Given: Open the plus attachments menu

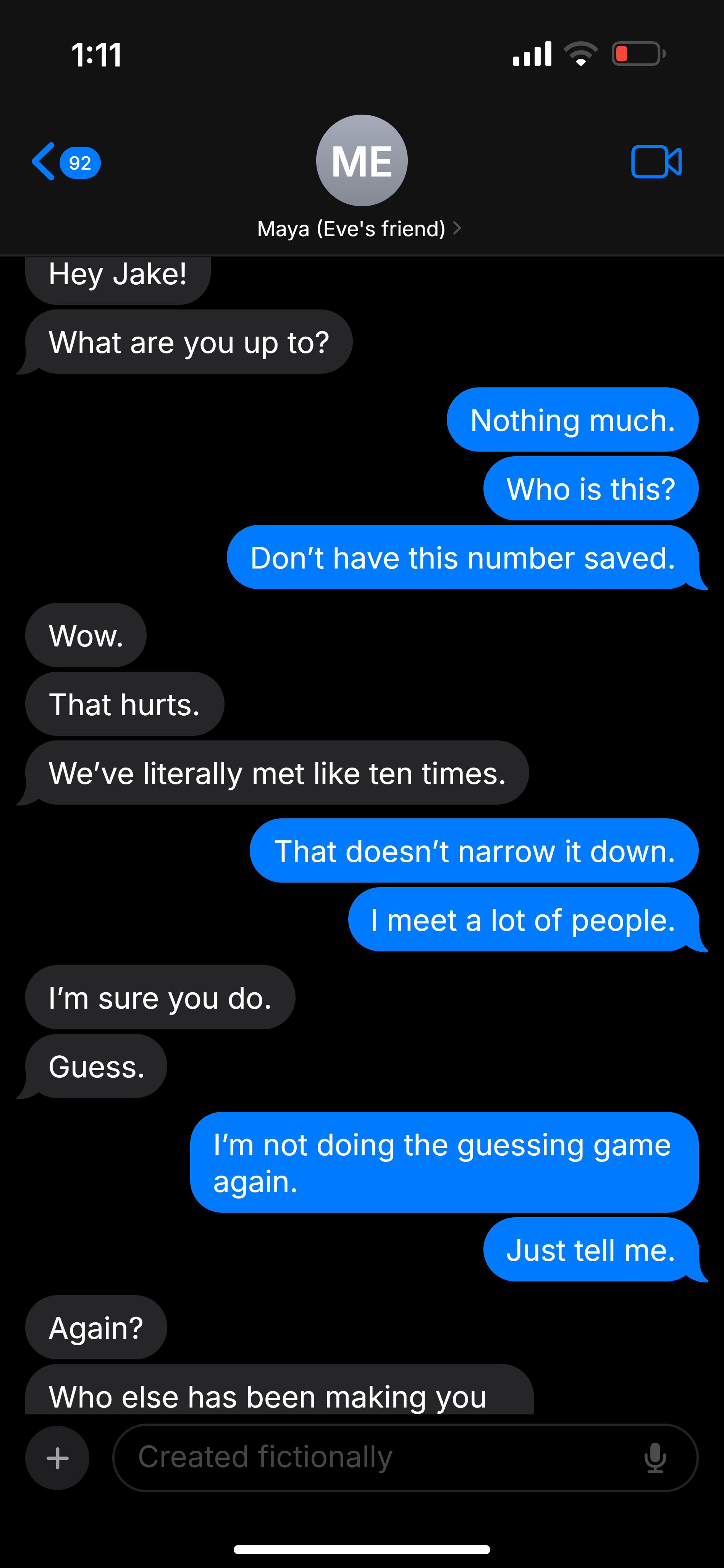Looking at the screenshot, I should pos(57,1458).
